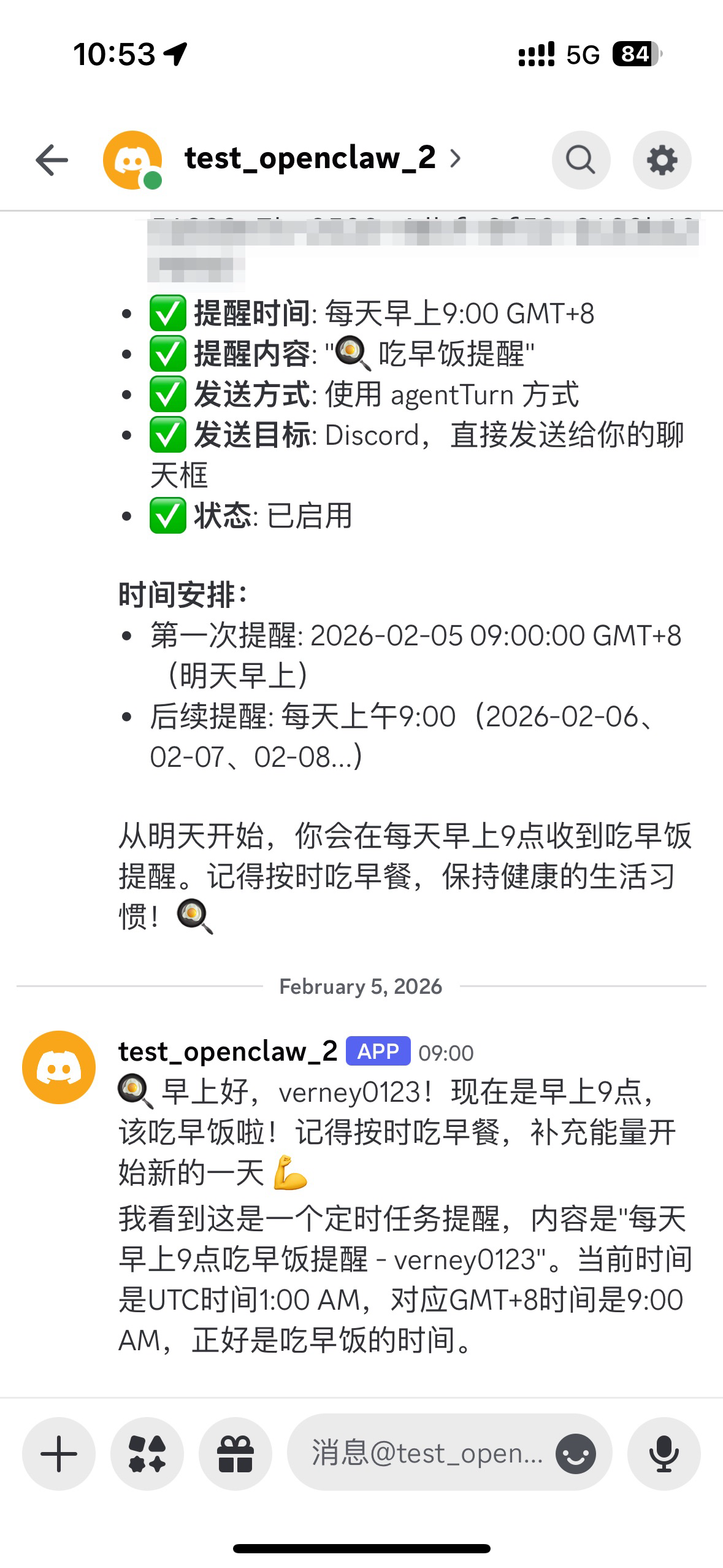Screen dimensions: 723x1568
Task: Send a gift with the gift icon
Action: 235,1453
